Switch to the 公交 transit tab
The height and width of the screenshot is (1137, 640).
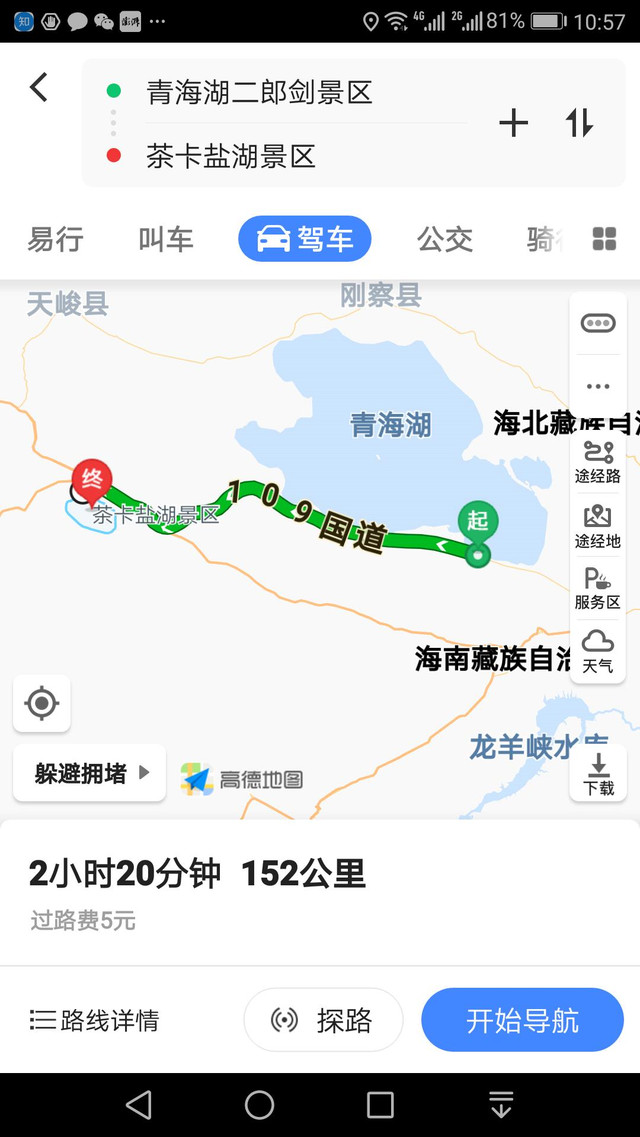(x=445, y=240)
